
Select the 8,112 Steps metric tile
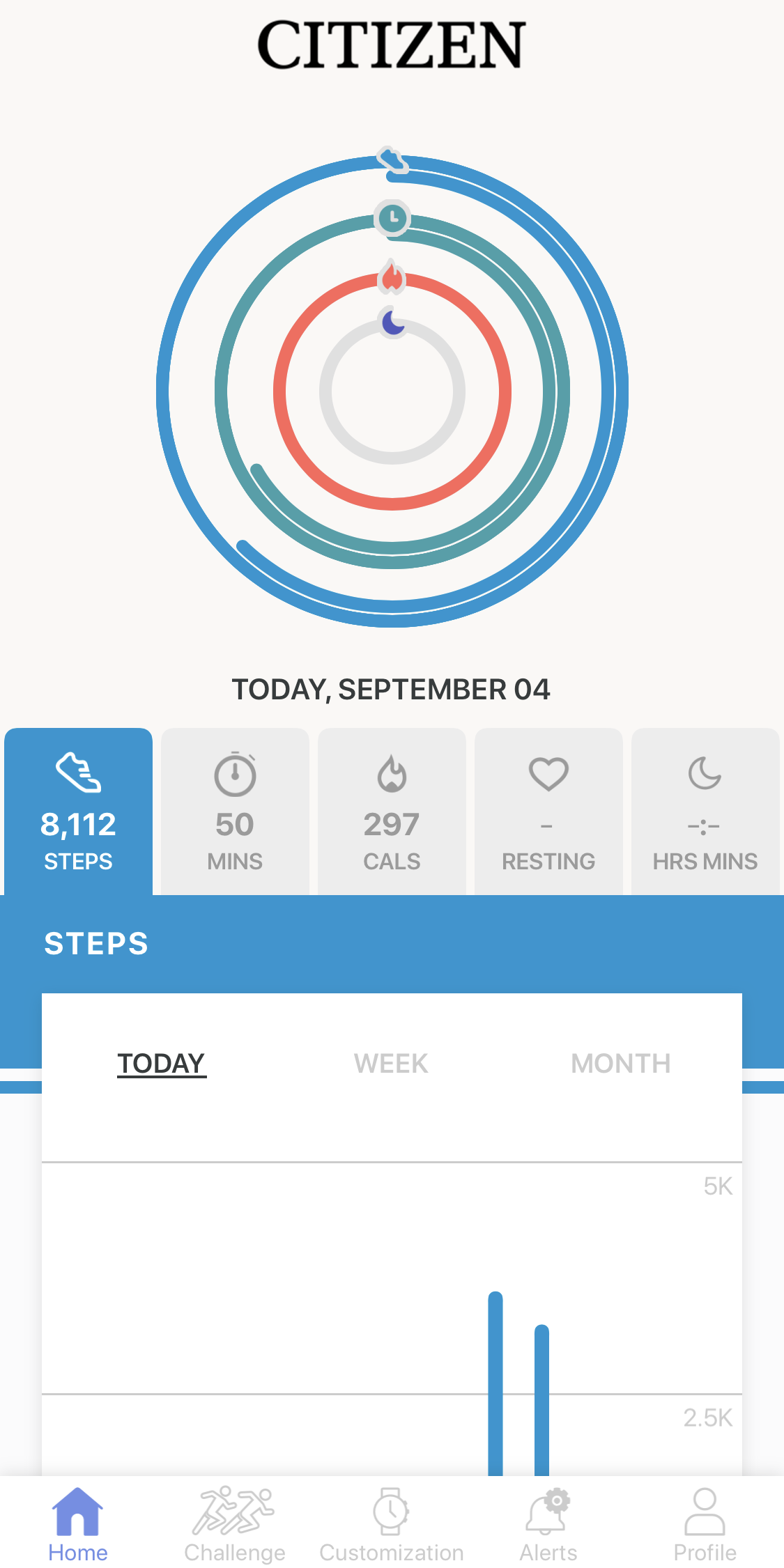tap(78, 812)
